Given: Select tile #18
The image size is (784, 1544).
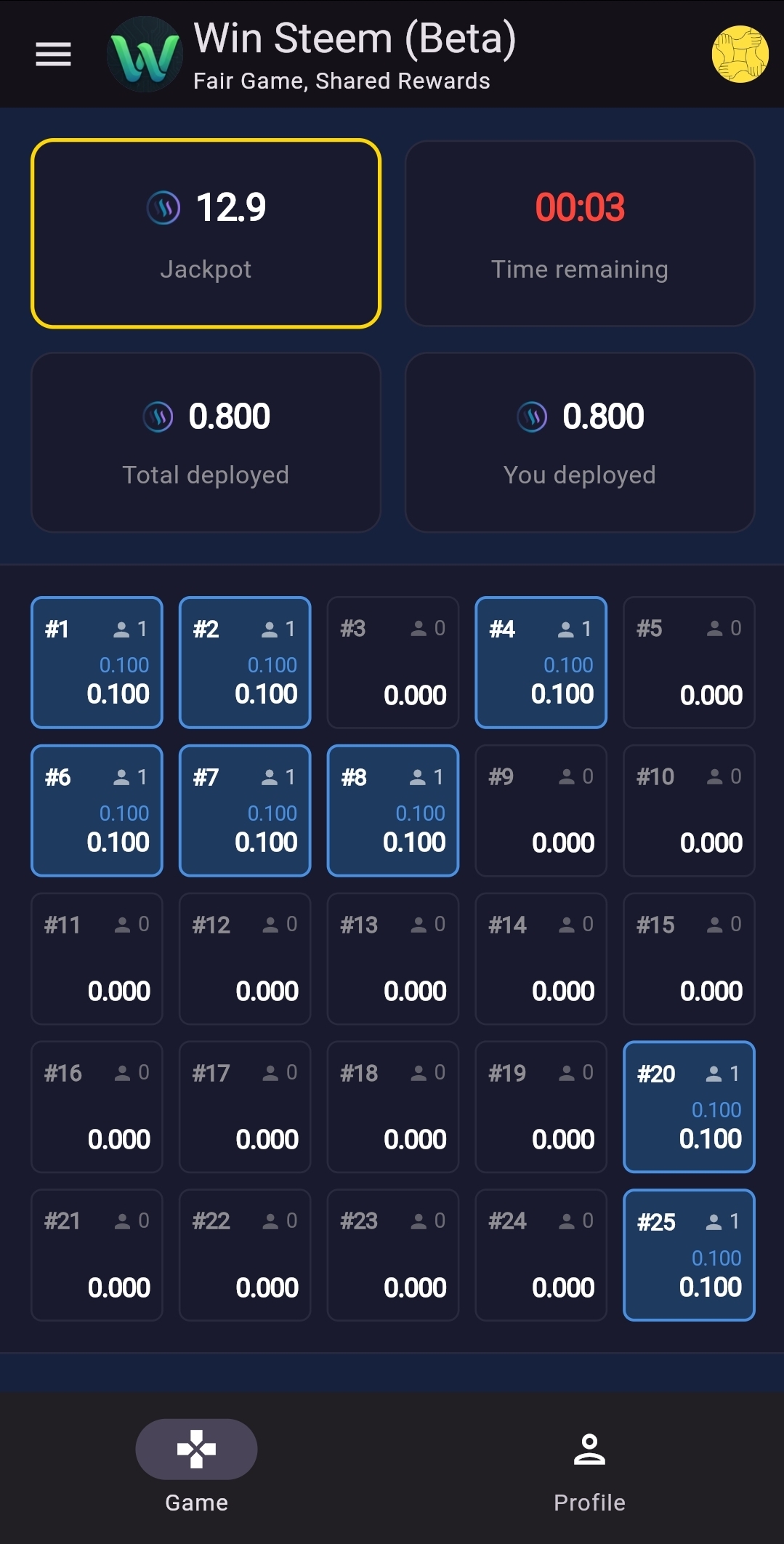Looking at the screenshot, I should (x=392, y=1107).
